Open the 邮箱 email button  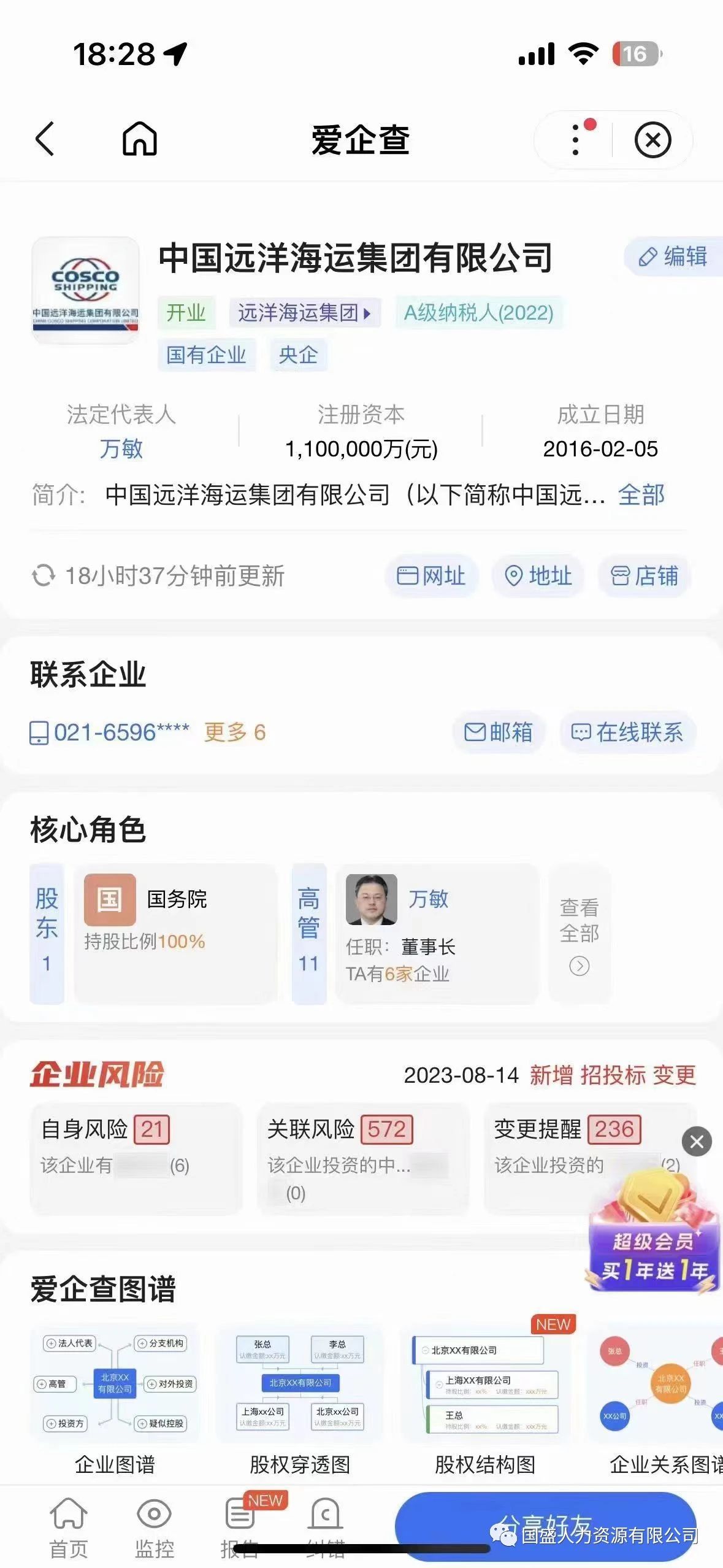click(499, 732)
